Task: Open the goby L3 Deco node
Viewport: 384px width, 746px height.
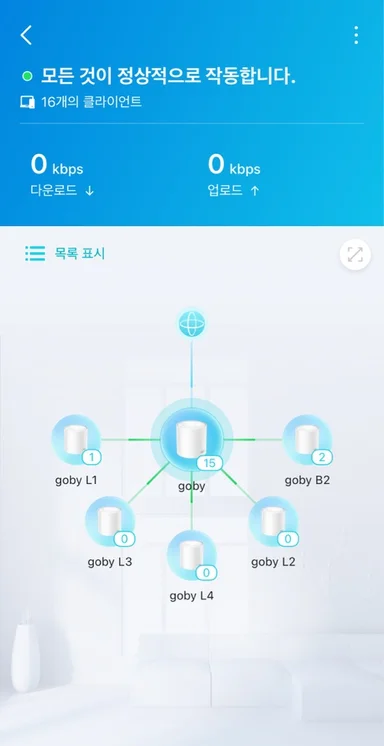Action: click(x=110, y=521)
